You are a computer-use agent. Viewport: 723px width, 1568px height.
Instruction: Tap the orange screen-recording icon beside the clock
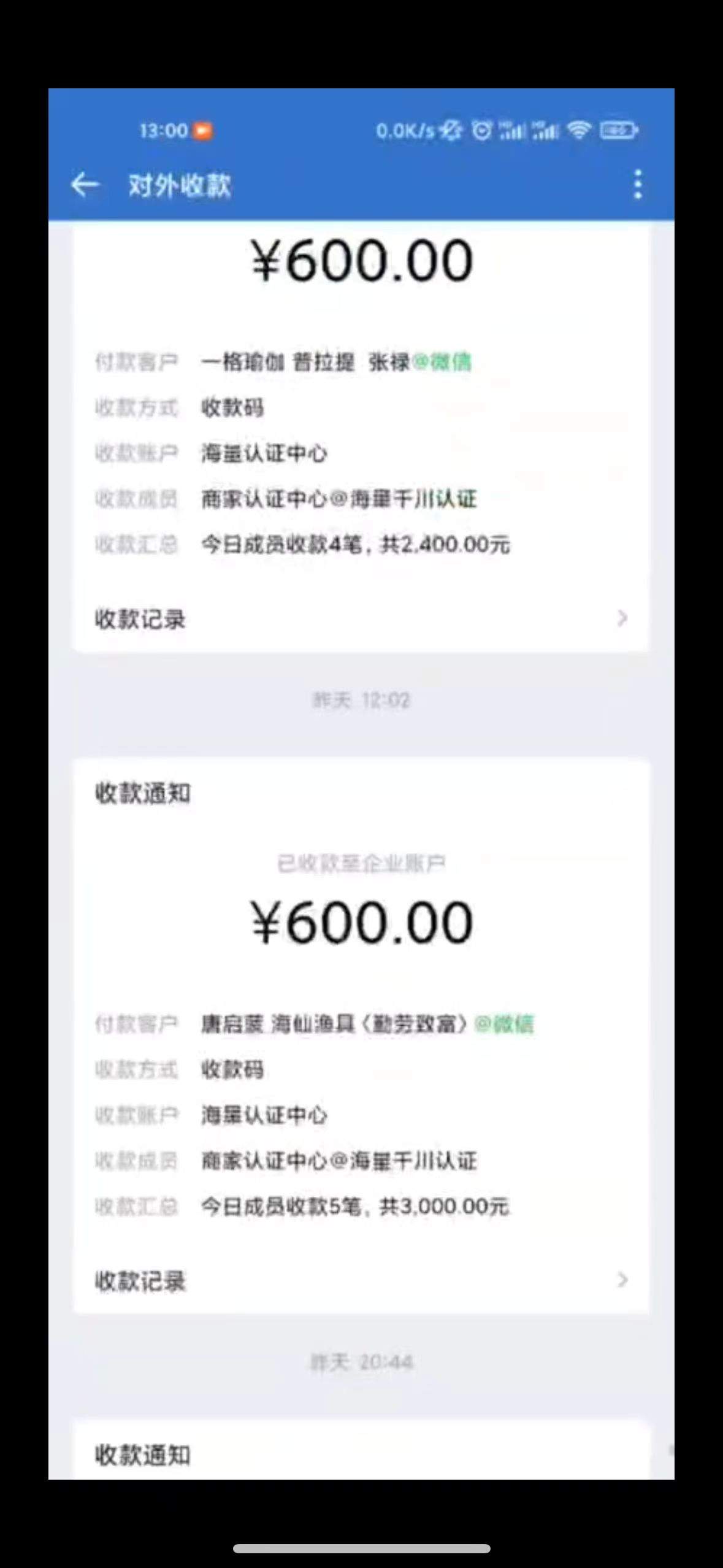click(x=204, y=131)
